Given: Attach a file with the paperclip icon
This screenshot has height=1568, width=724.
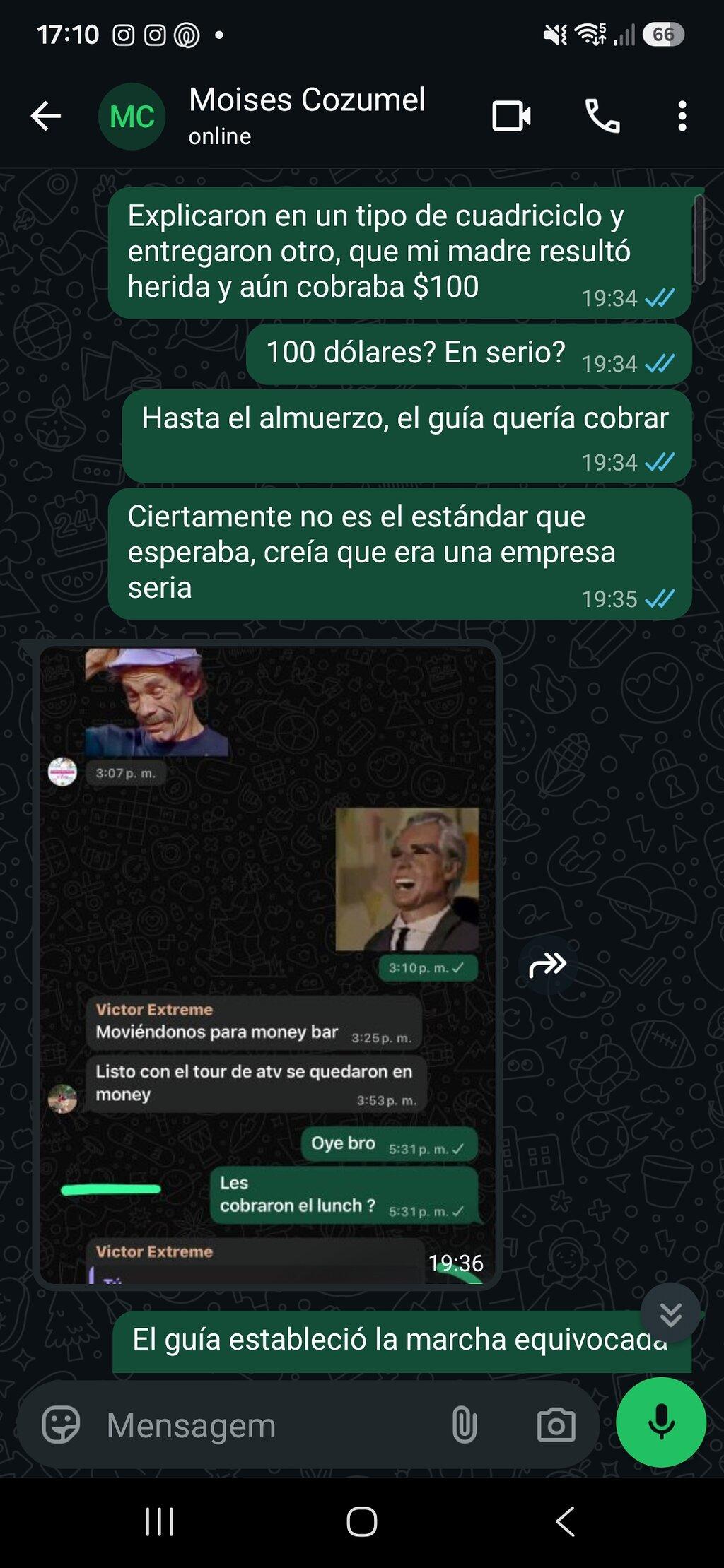Looking at the screenshot, I should click(465, 1425).
